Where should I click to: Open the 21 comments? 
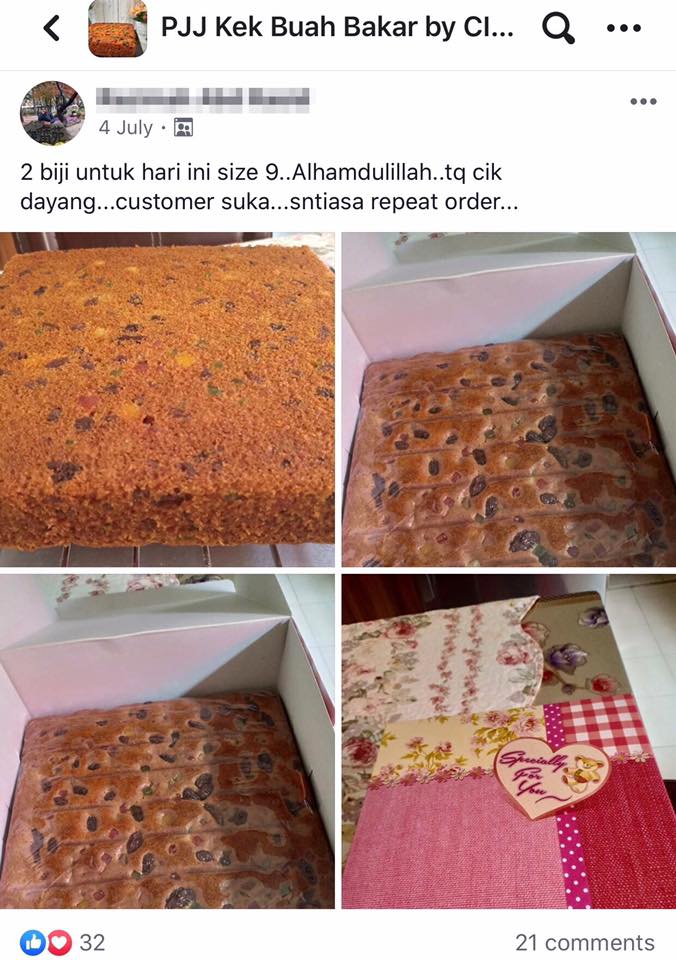click(585, 942)
